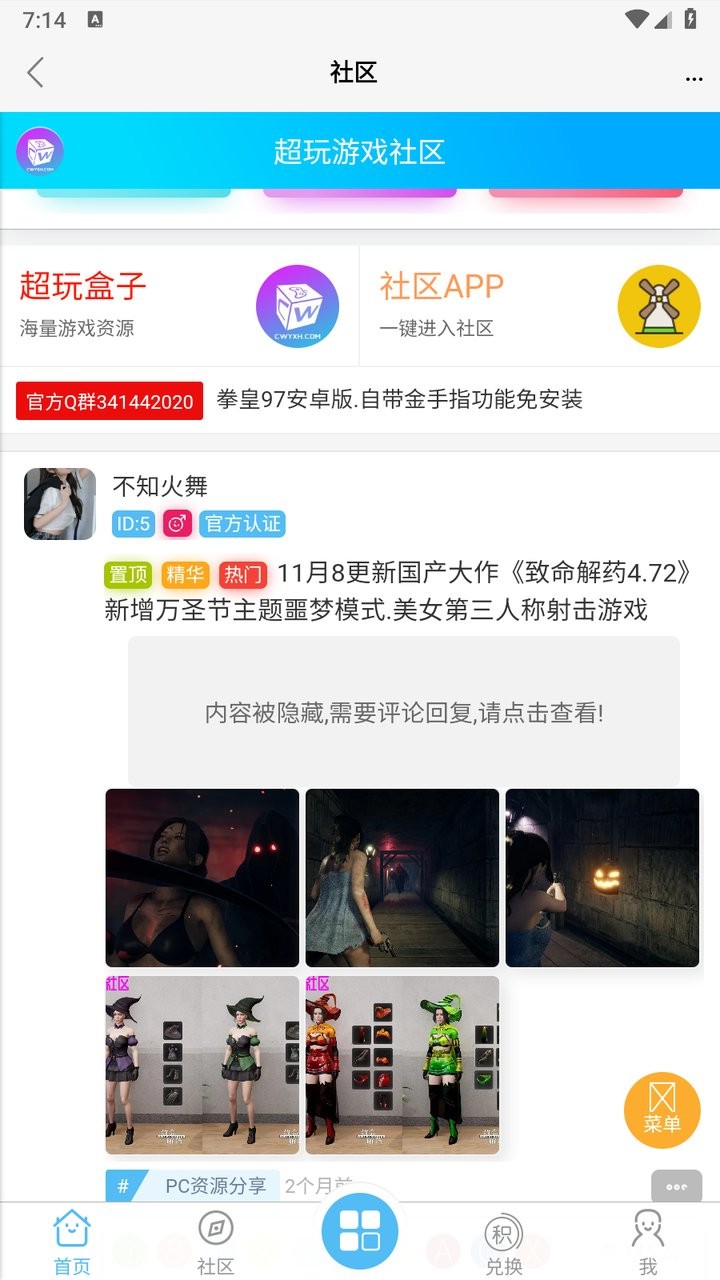Open the floating 菜单 button
This screenshot has width=720, height=1280.
pos(662,1109)
